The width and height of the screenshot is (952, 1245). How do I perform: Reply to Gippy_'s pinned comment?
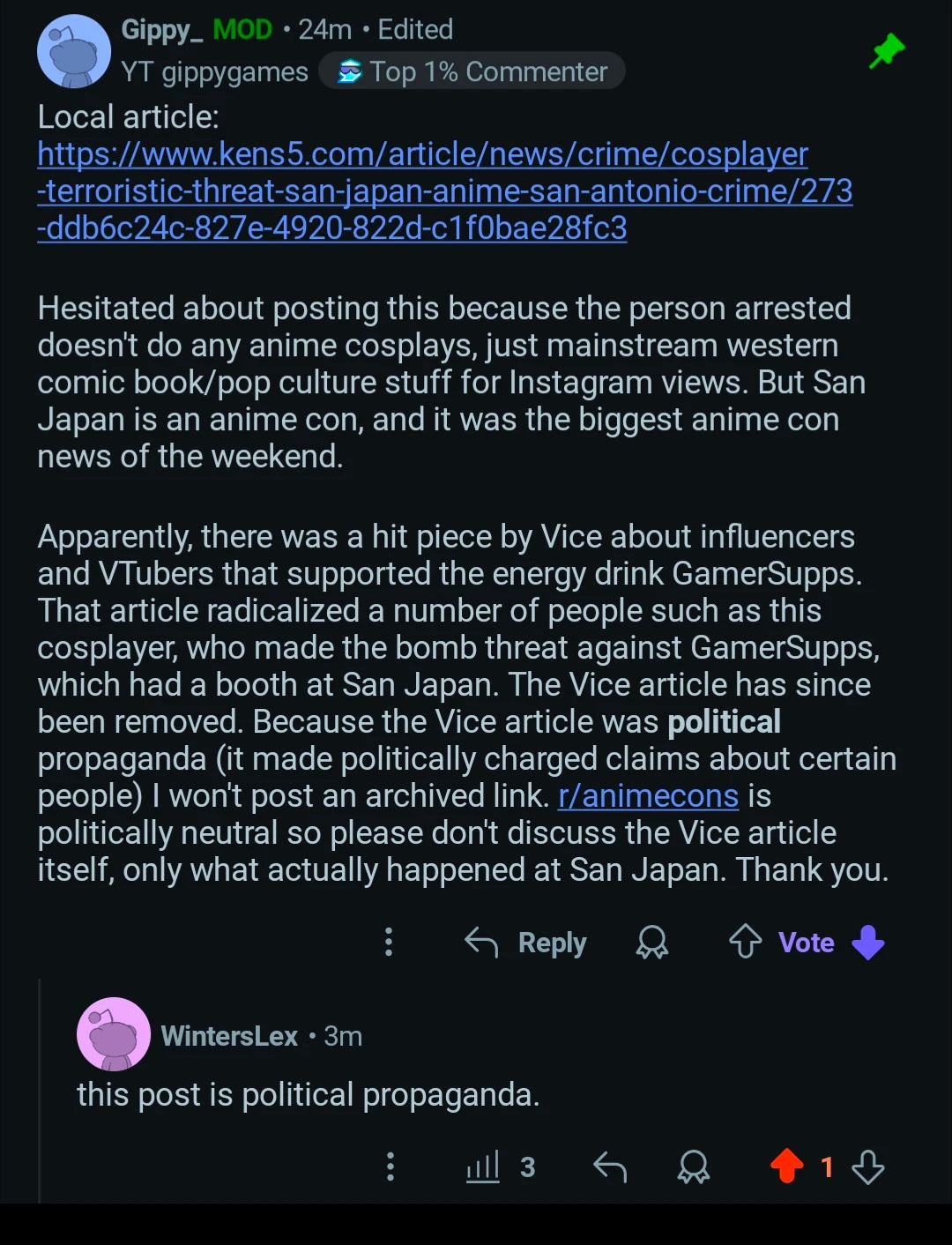tap(526, 943)
